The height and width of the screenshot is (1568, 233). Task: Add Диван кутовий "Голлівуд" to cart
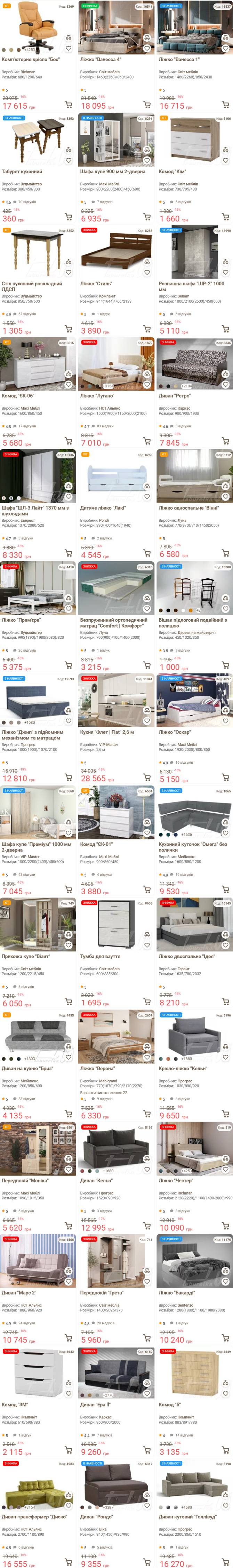pyautogui.click(x=225, y=1562)
